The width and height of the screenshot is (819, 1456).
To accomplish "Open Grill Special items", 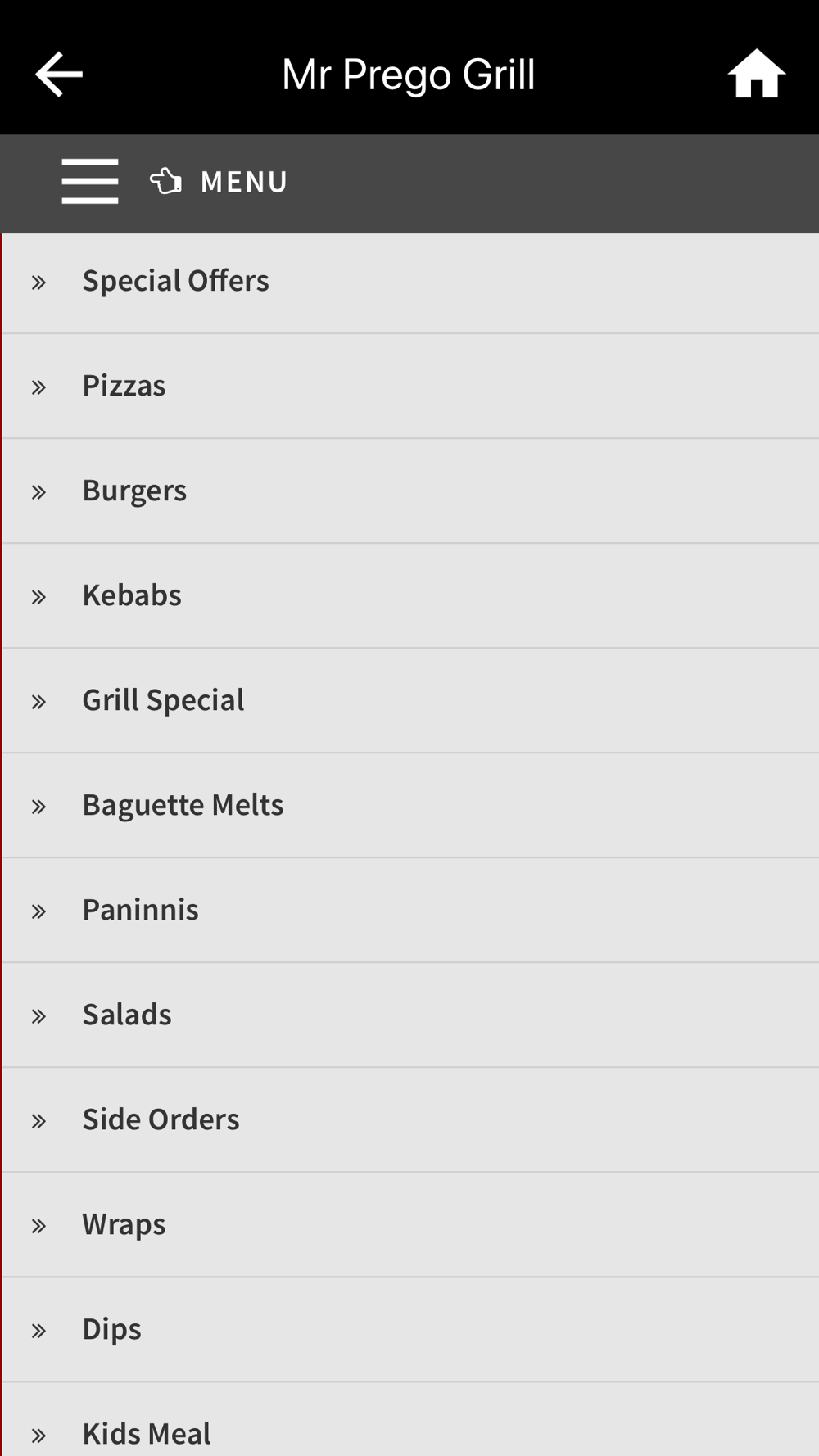I will 410,701.
